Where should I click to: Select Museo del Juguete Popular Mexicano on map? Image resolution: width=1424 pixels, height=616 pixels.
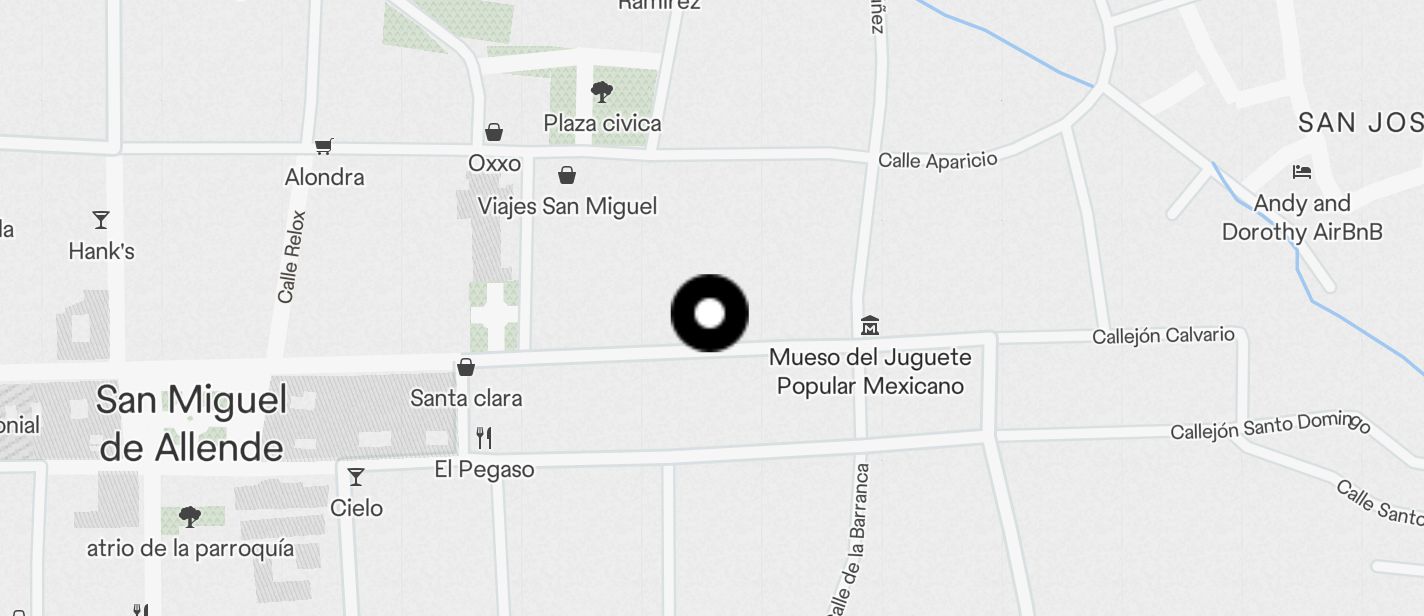869,326
